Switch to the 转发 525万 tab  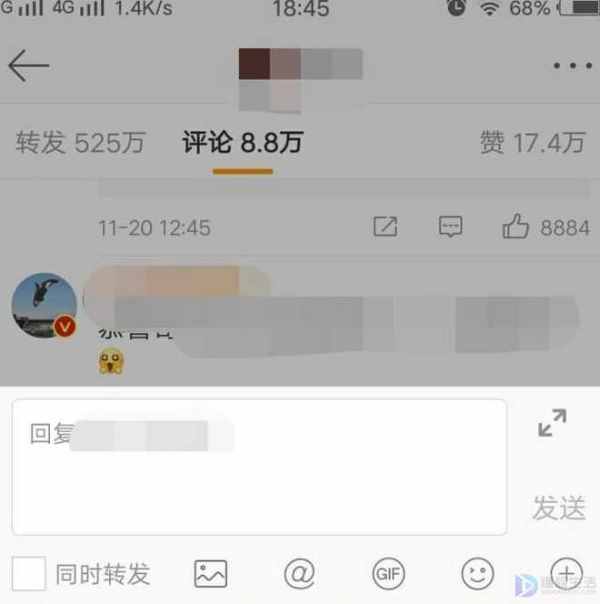tap(80, 143)
